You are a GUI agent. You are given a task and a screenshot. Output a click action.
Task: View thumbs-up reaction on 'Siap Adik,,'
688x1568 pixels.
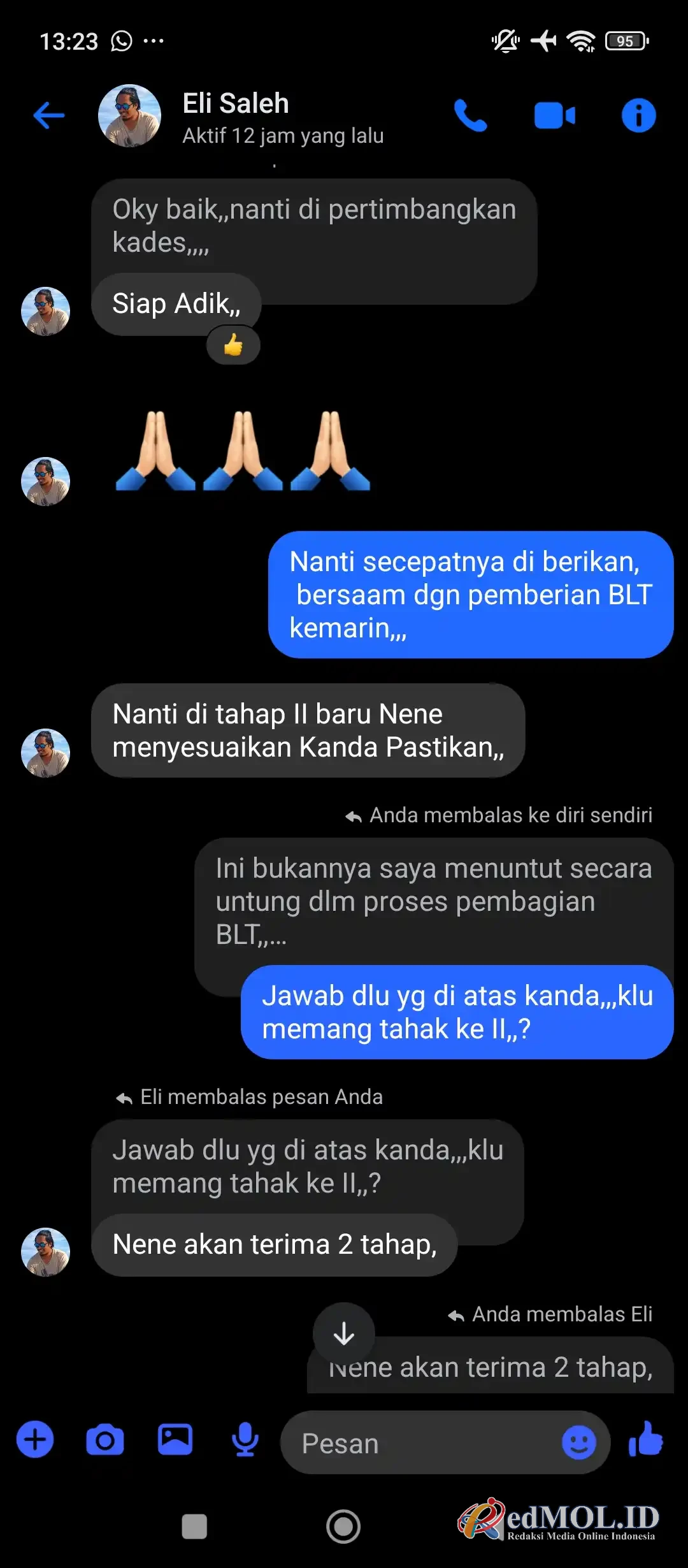click(233, 345)
